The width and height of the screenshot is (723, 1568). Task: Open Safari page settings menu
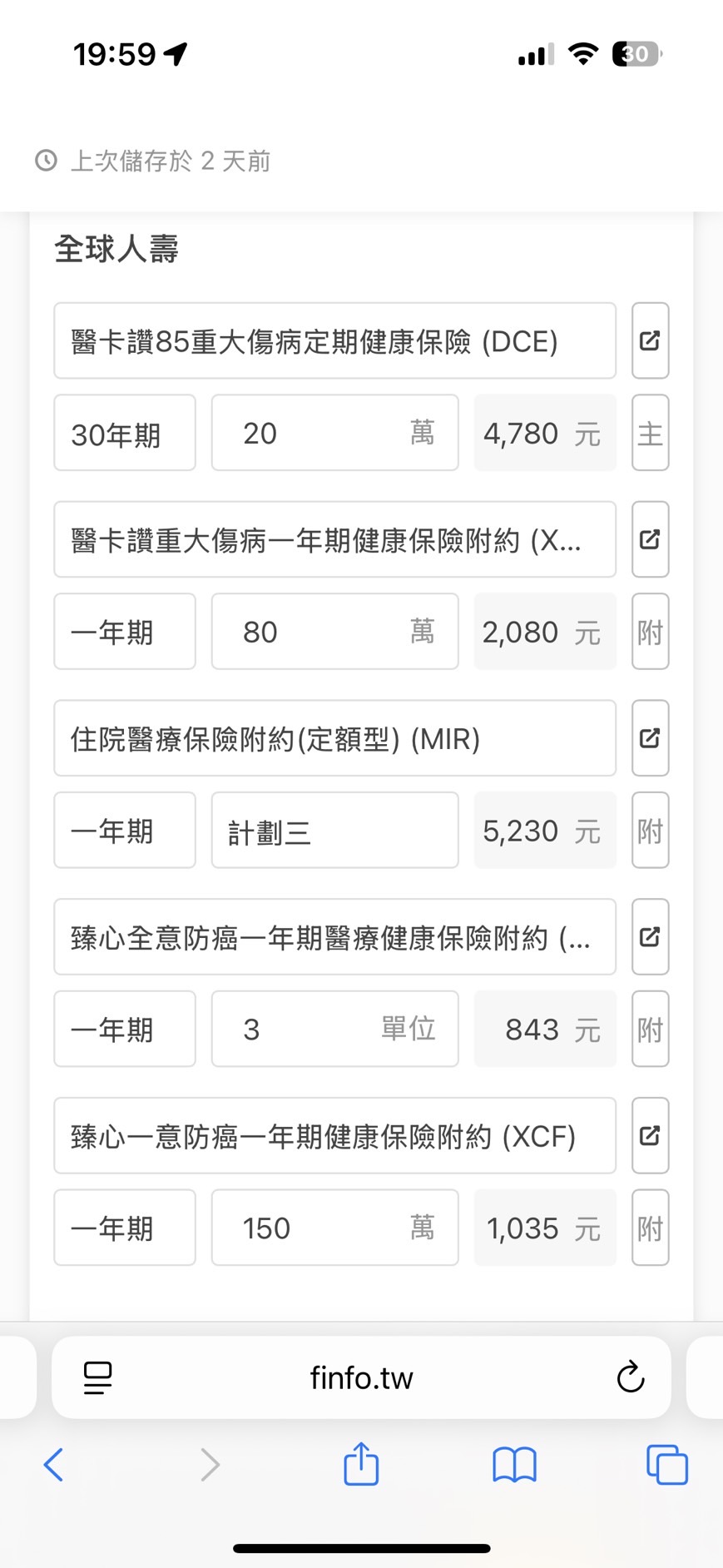[98, 1377]
